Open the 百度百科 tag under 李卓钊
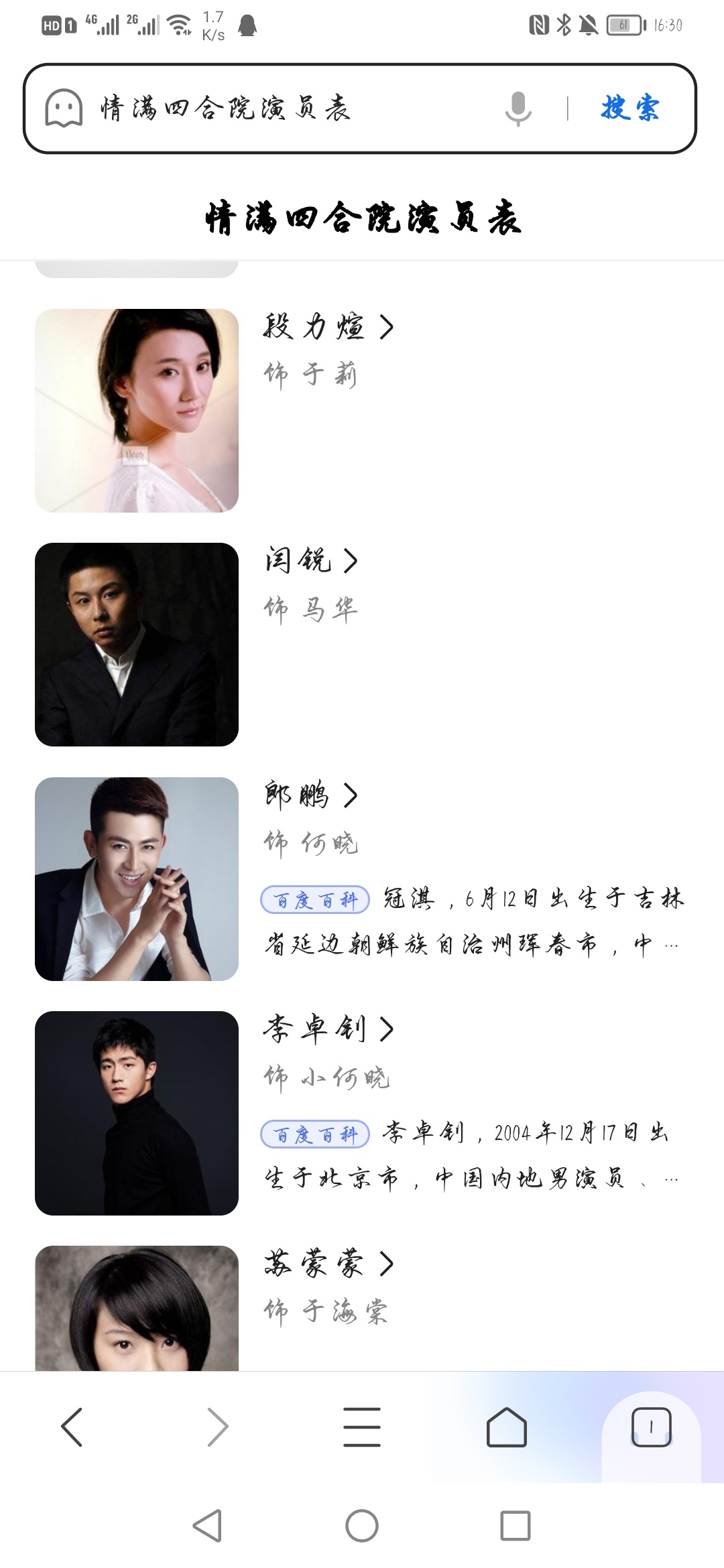This screenshot has width=724, height=1568. 315,1134
